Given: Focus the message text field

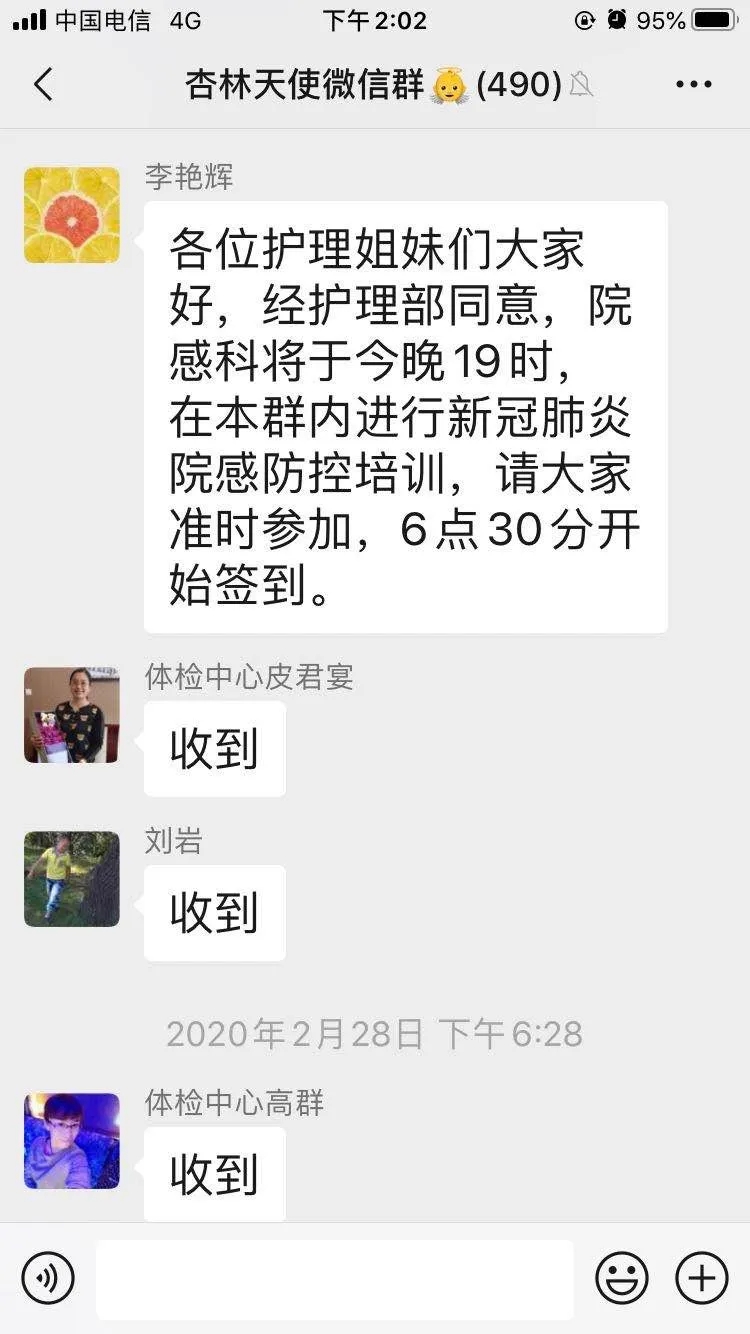Looking at the screenshot, I should pyautogui.click(x=335, y=1279).
